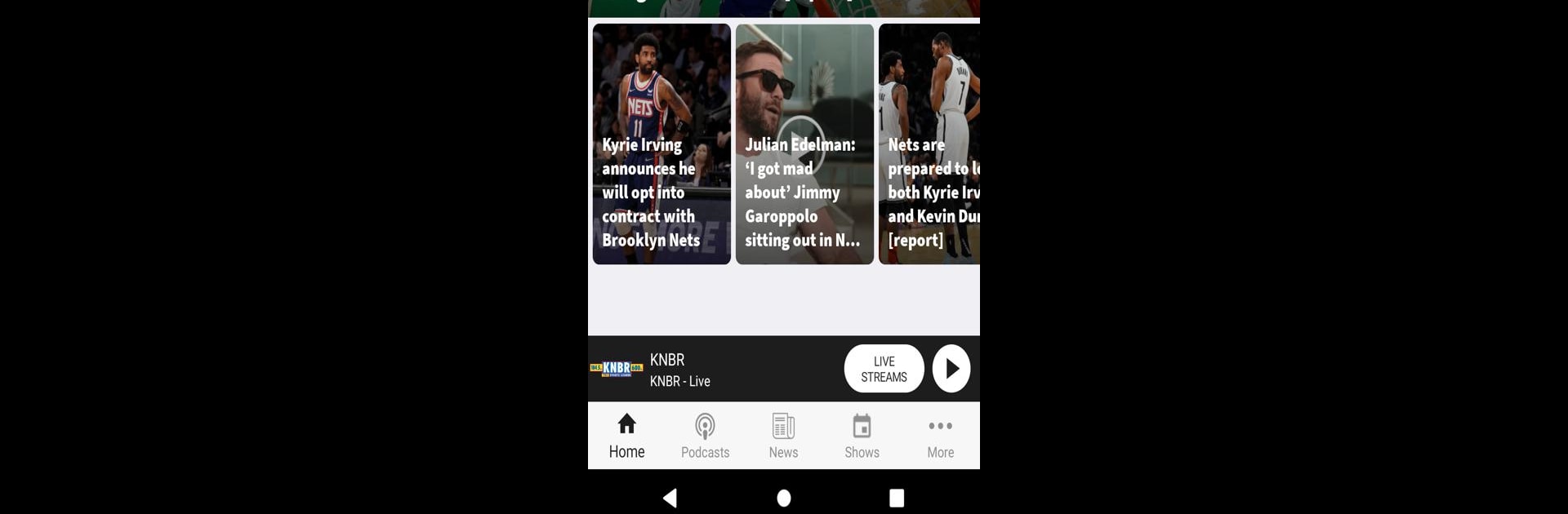This screenshot has width=1568, height=514.
Task: Open the Nets prepared to lose report
Action: [929, 144]
